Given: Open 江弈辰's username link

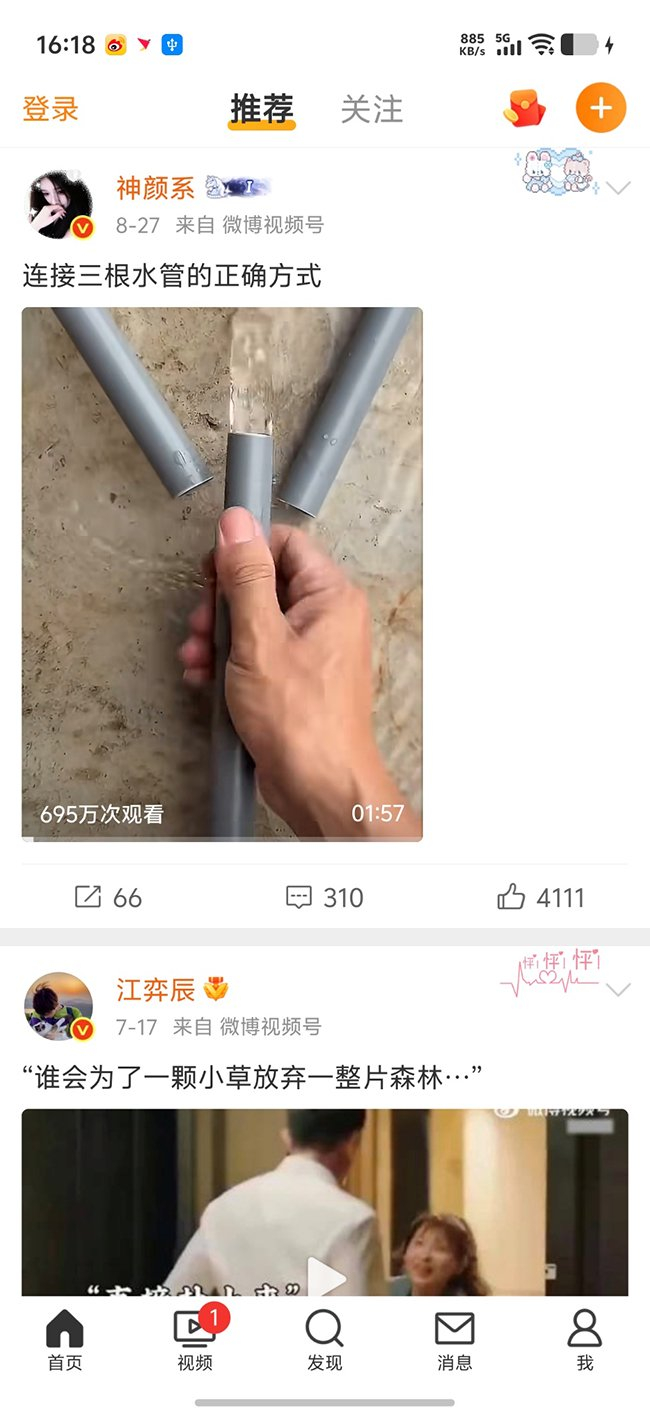Looking at the screenshot, I should click(156, 990).
